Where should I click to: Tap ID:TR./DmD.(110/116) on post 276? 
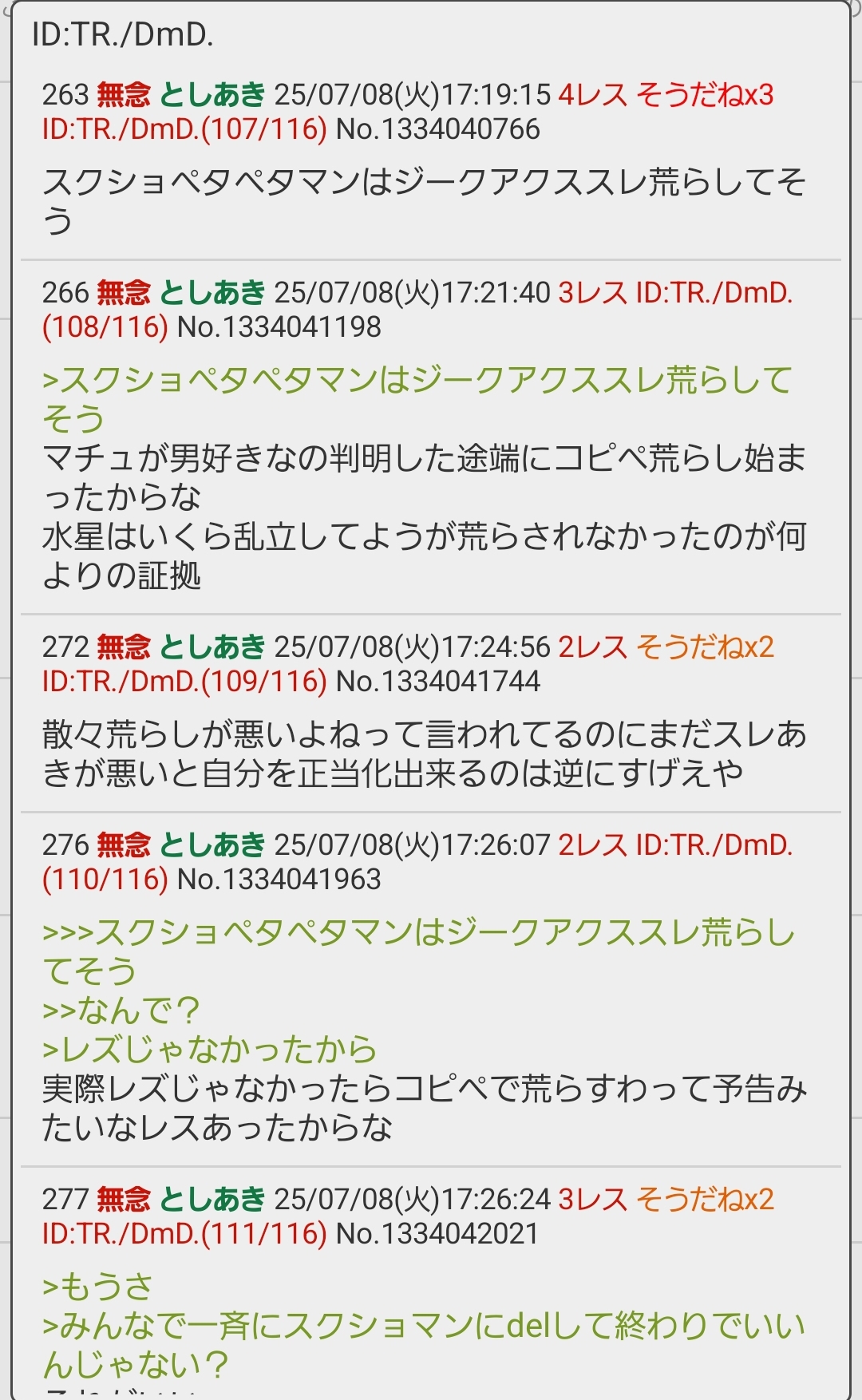pyautogui.click(x=714, y=845)
